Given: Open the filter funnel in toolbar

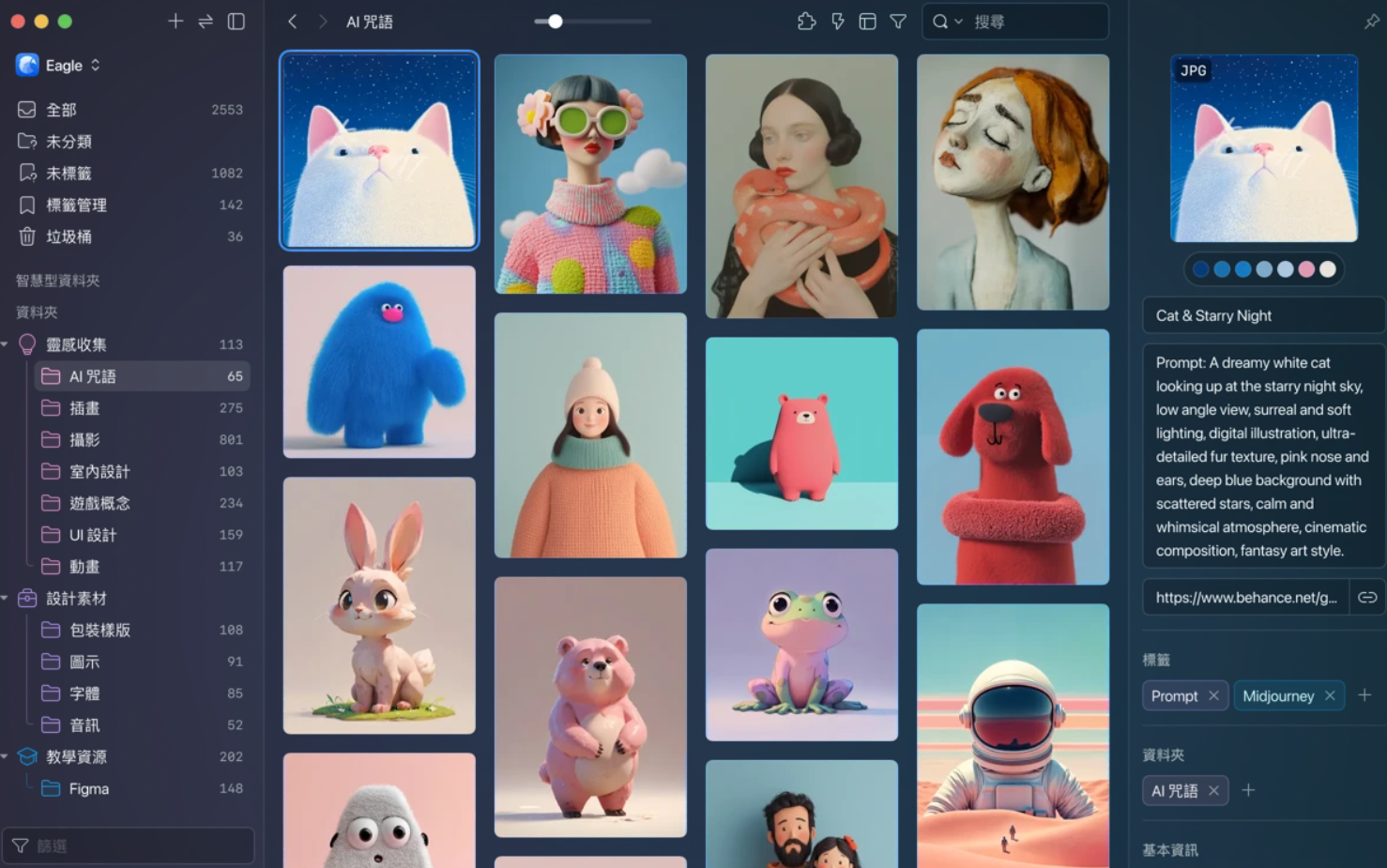Looking at the screenshot, I should [898, 21].
